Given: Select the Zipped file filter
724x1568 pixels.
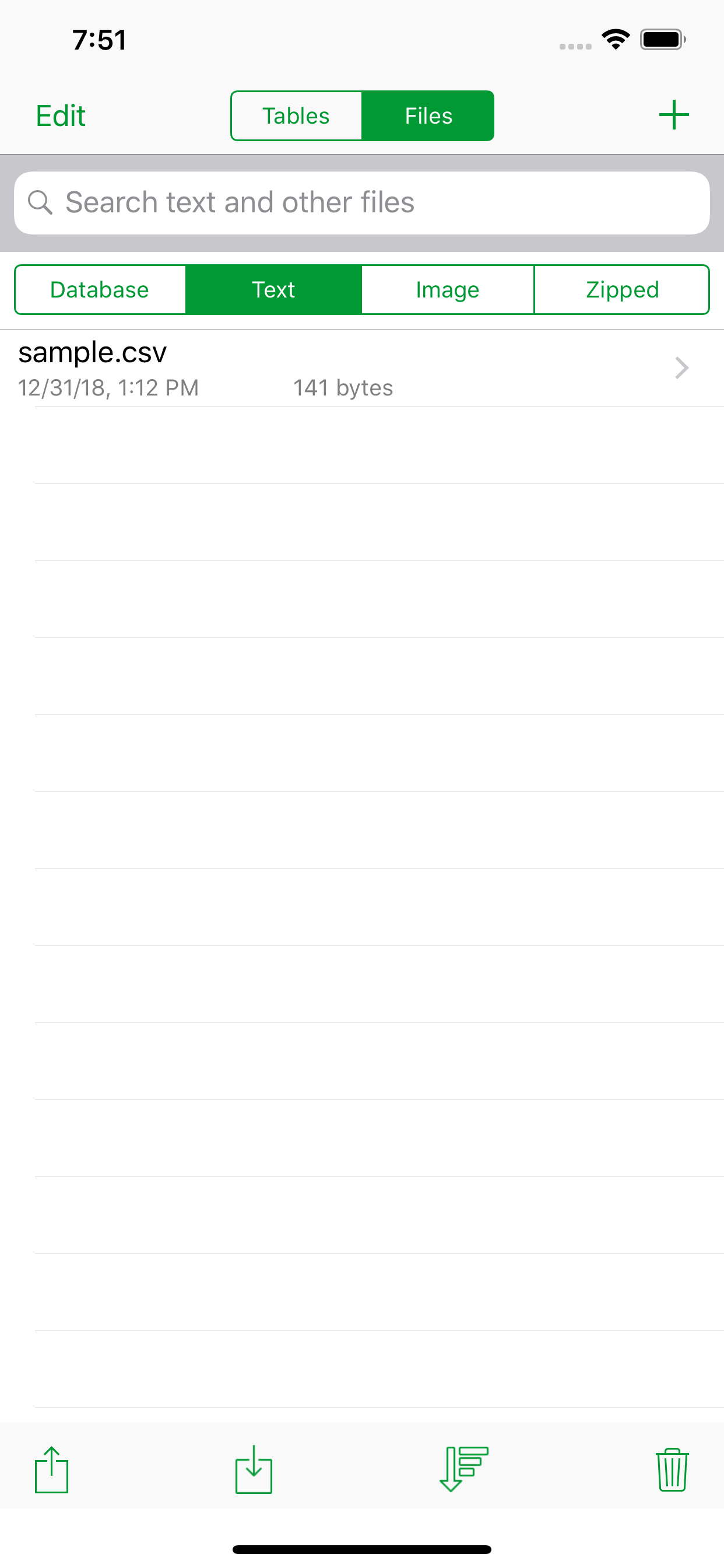Looking at the screenshot, I should click(x=621, y=289).
